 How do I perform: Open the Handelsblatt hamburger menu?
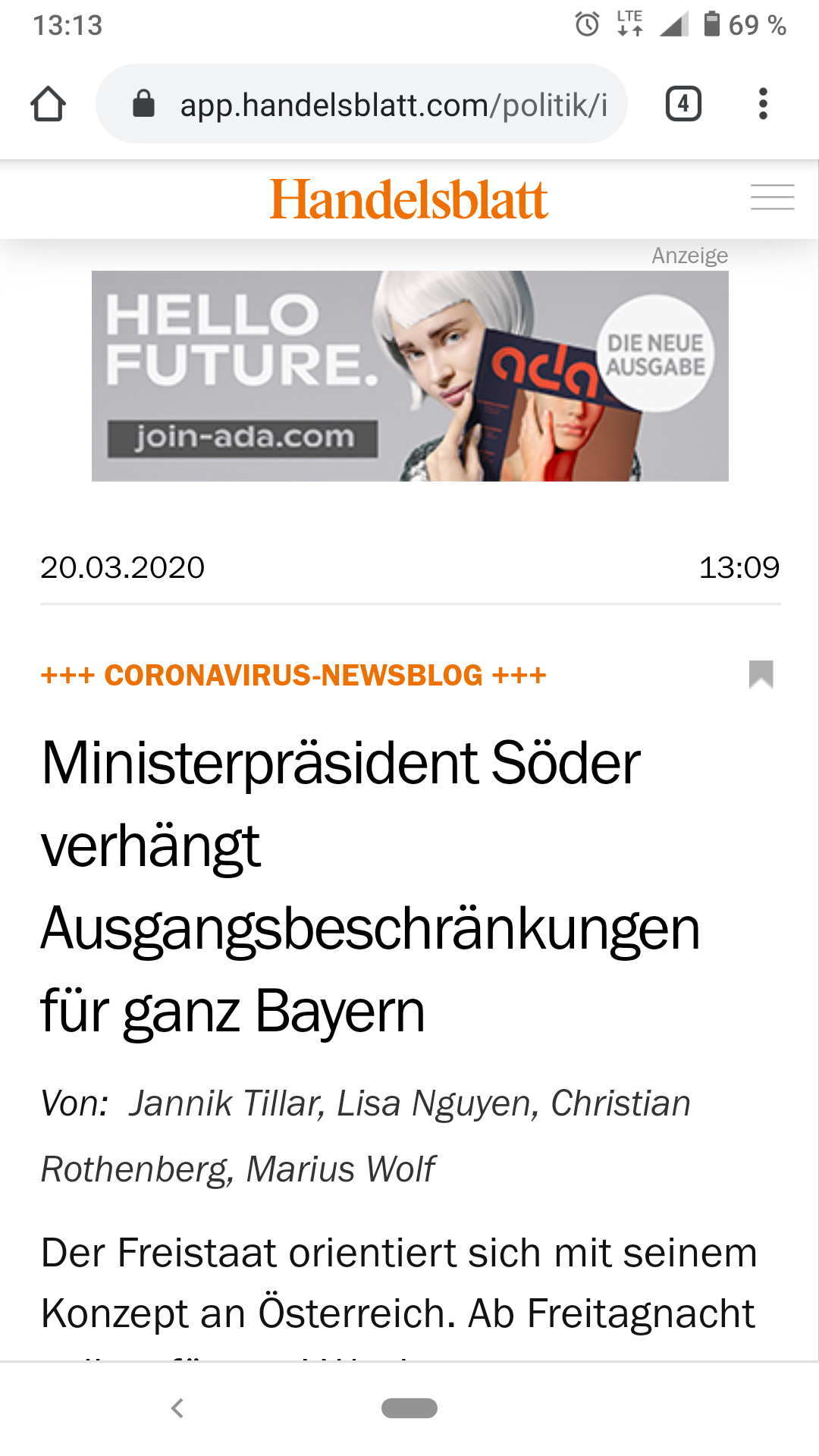tap(772, 197)
